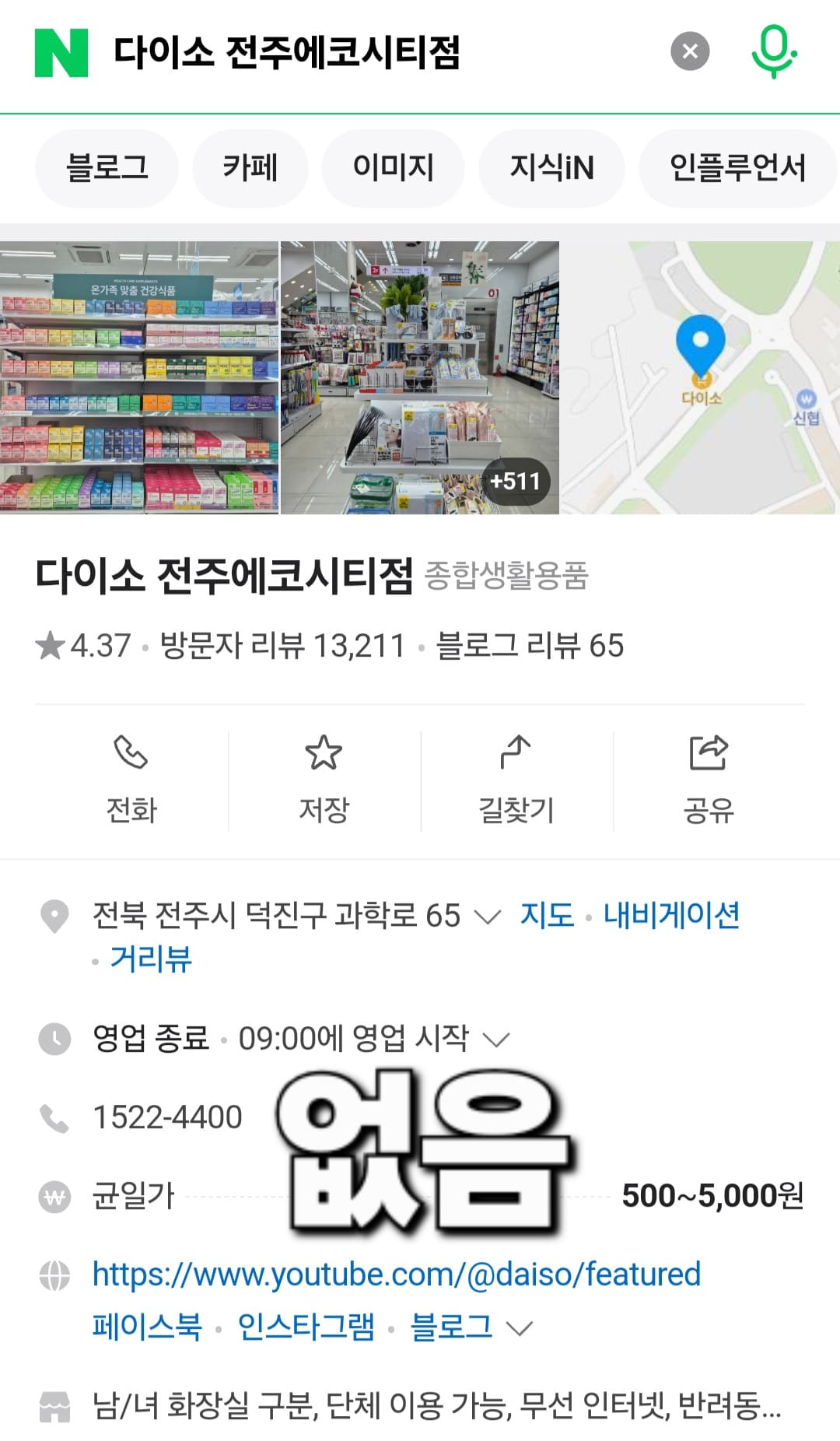840x1441 pixels.
Task: Open the YouTube link for Daiso
Action: point(395,1274)
